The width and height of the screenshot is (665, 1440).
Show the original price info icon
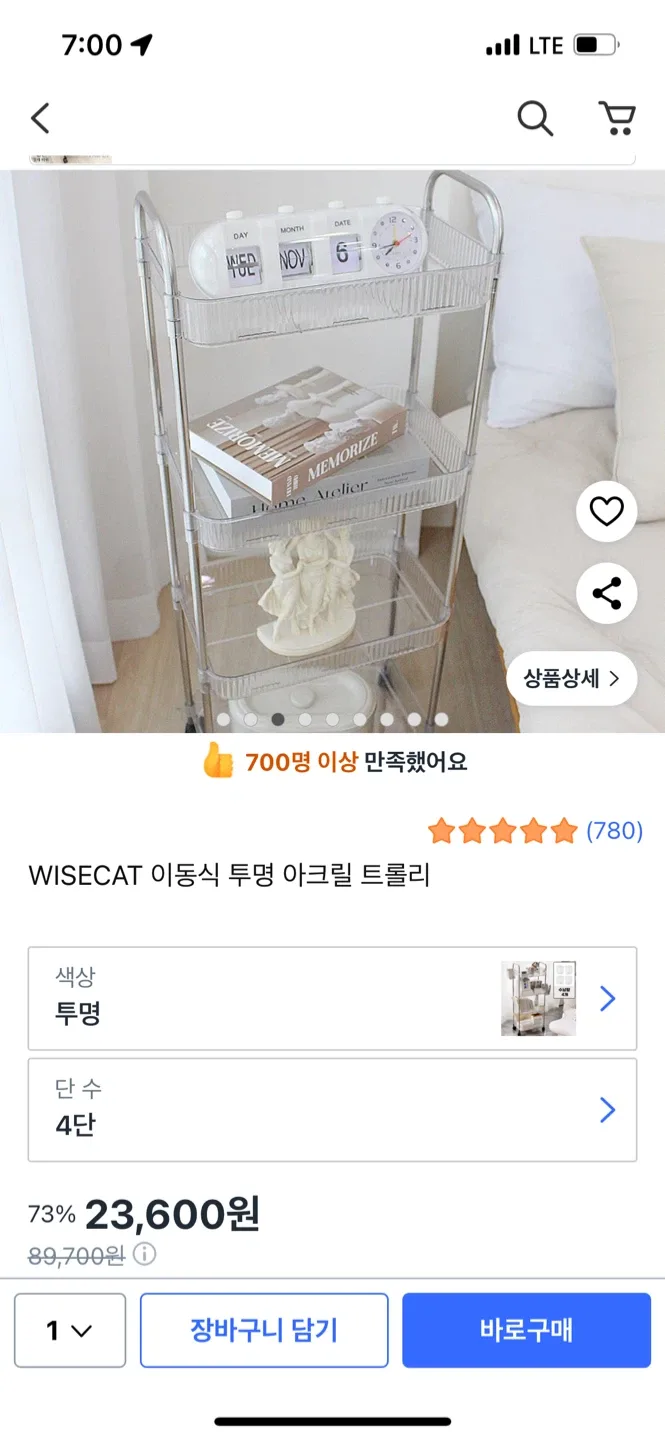(145, 1254)
